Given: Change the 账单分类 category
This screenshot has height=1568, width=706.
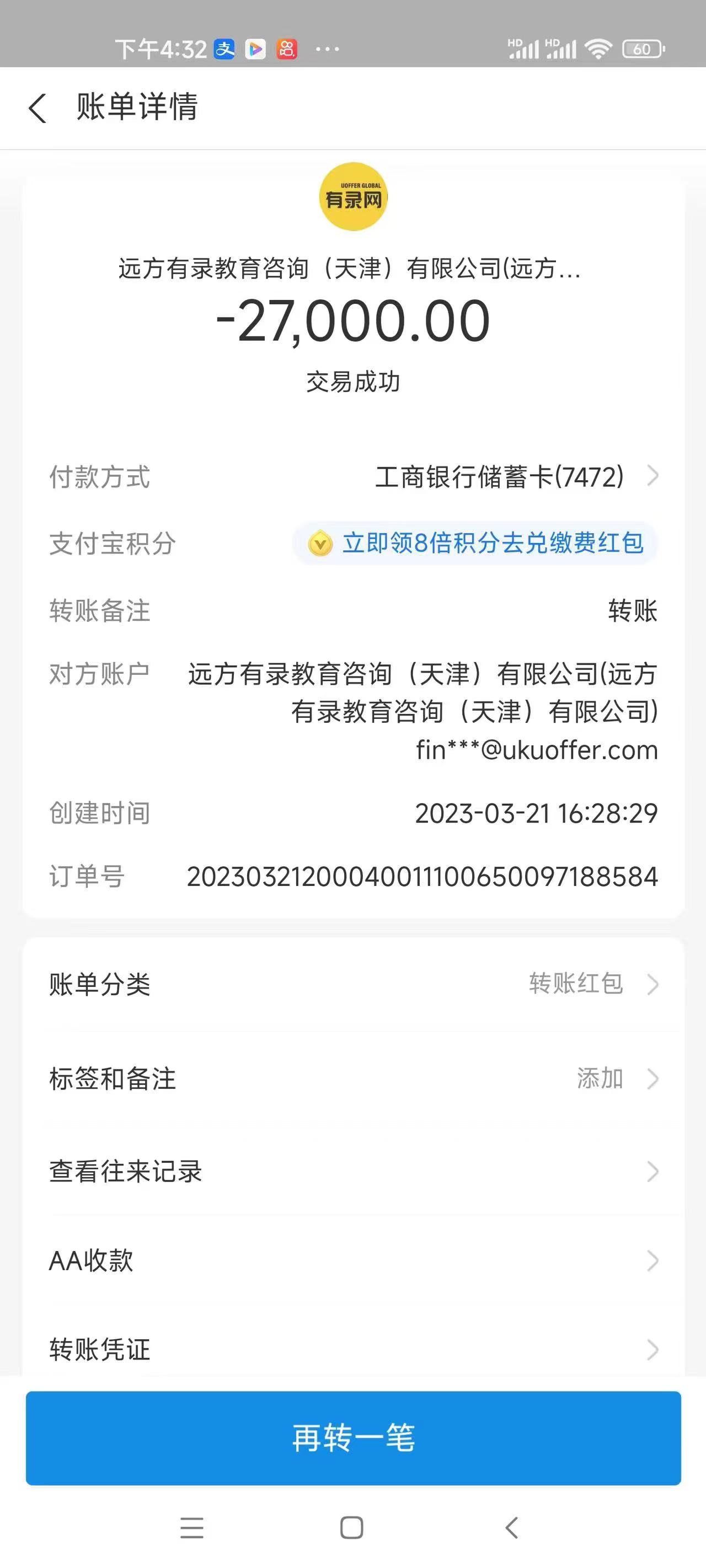Looking at the screenshot, I should point(354,984).
